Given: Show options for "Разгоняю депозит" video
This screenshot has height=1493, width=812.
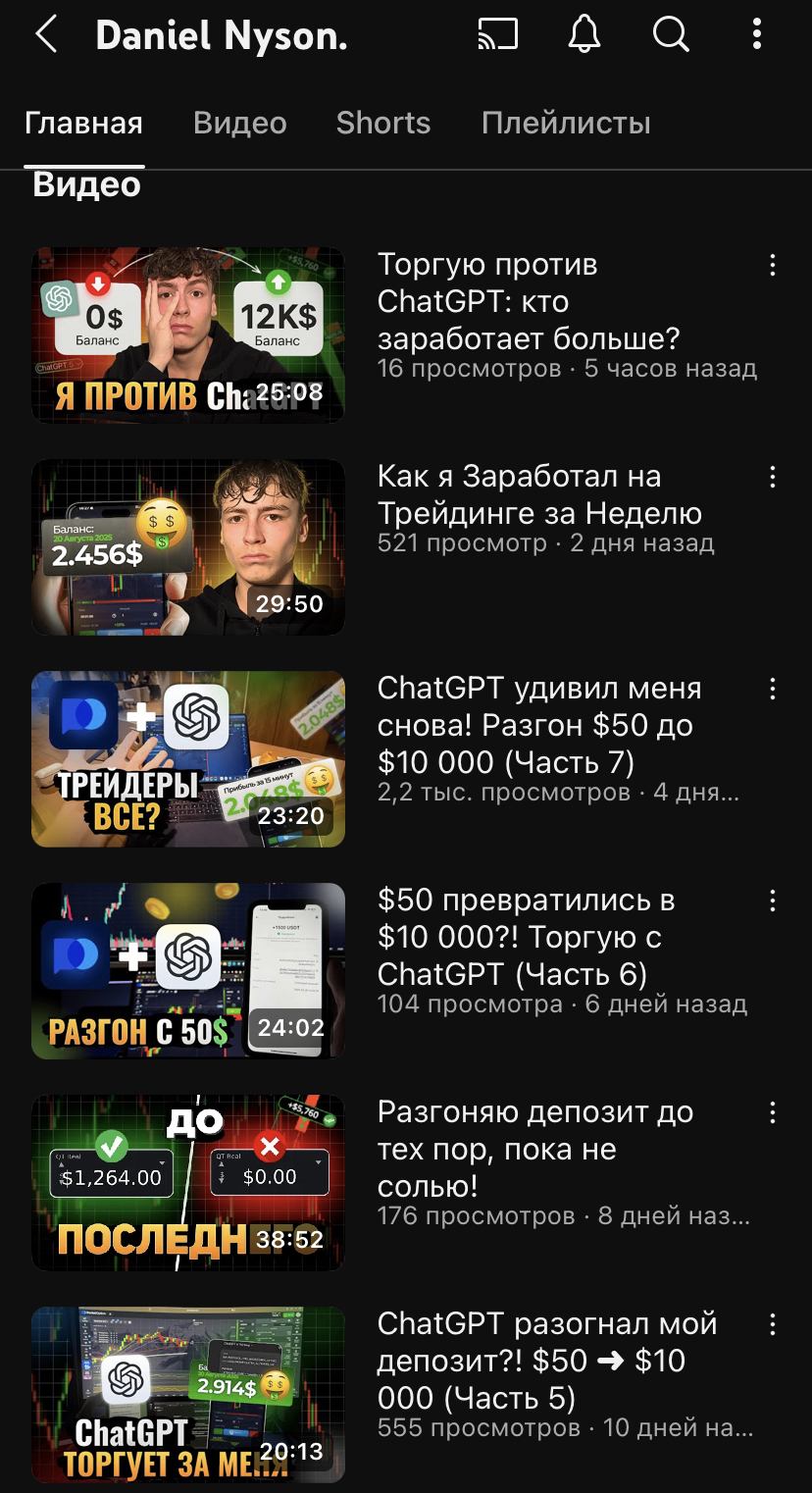Looking at the screenshot, I should click(x=773, y=1112).
